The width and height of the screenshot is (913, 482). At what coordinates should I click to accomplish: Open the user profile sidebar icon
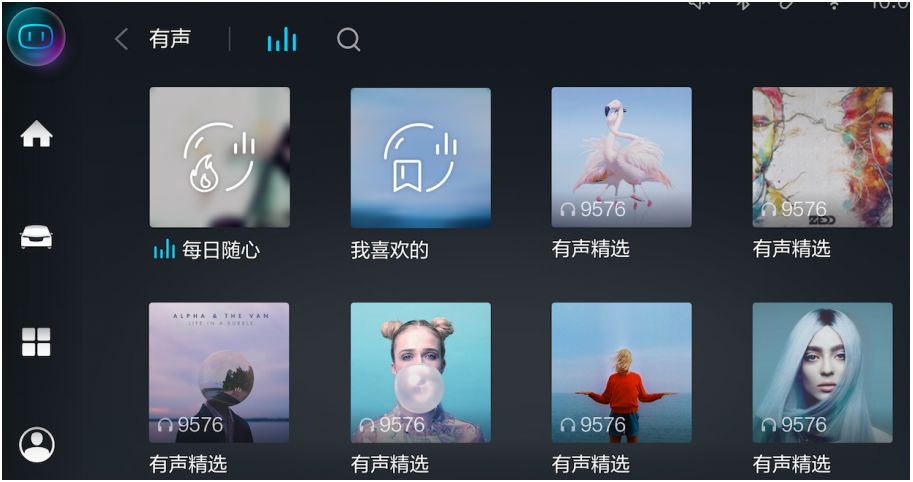(x=37, y=444)
